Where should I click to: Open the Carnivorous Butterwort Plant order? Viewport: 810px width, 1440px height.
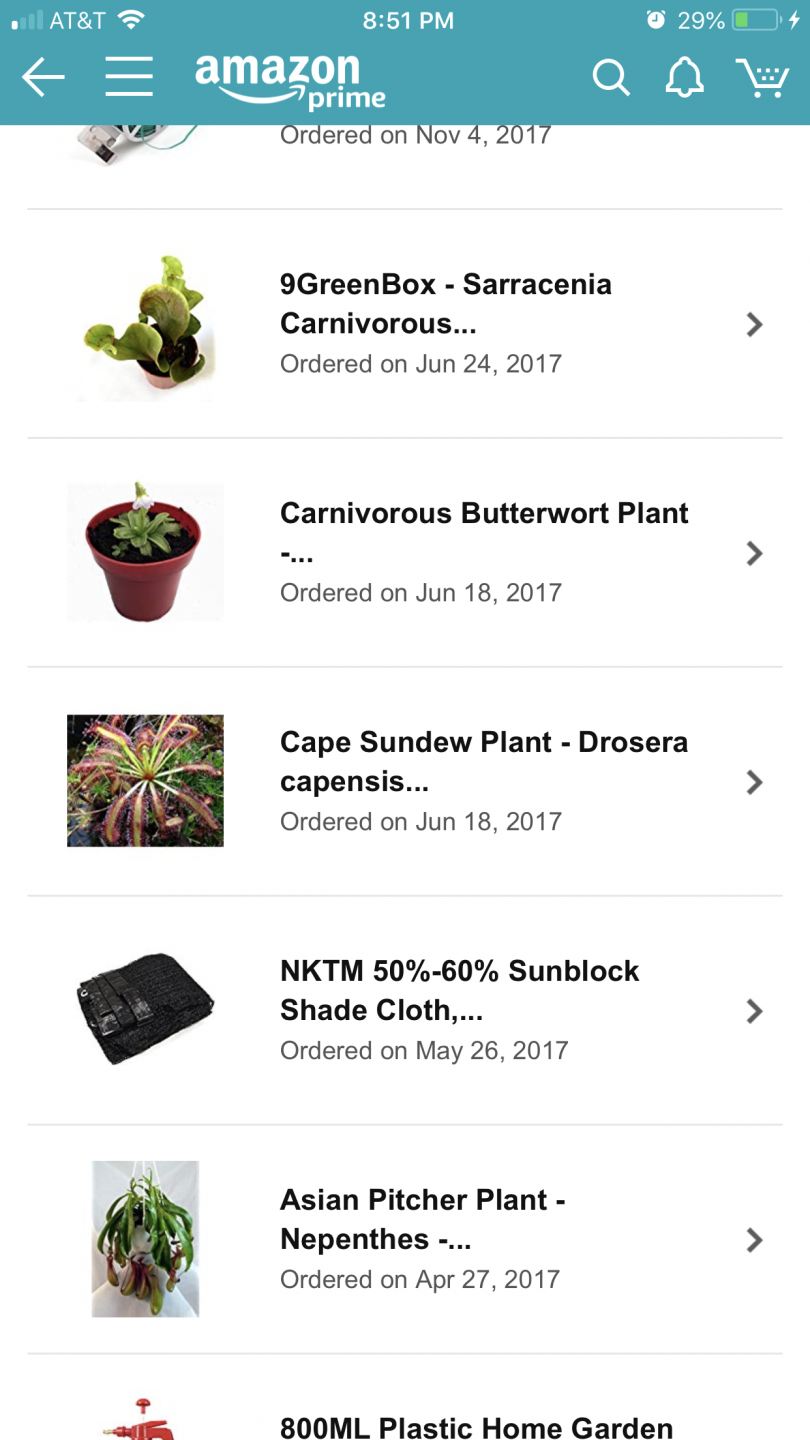tap(484, 552)
